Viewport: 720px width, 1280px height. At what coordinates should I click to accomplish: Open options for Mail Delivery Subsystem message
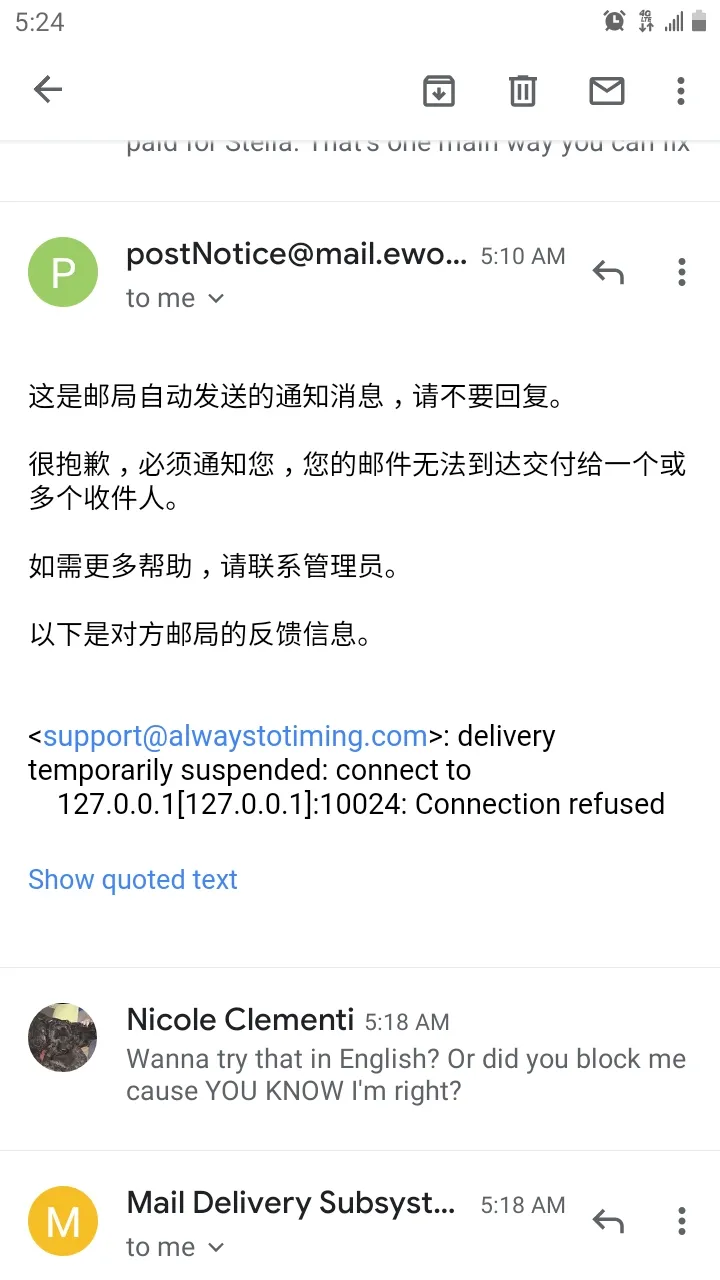[x=681, y=1221]
